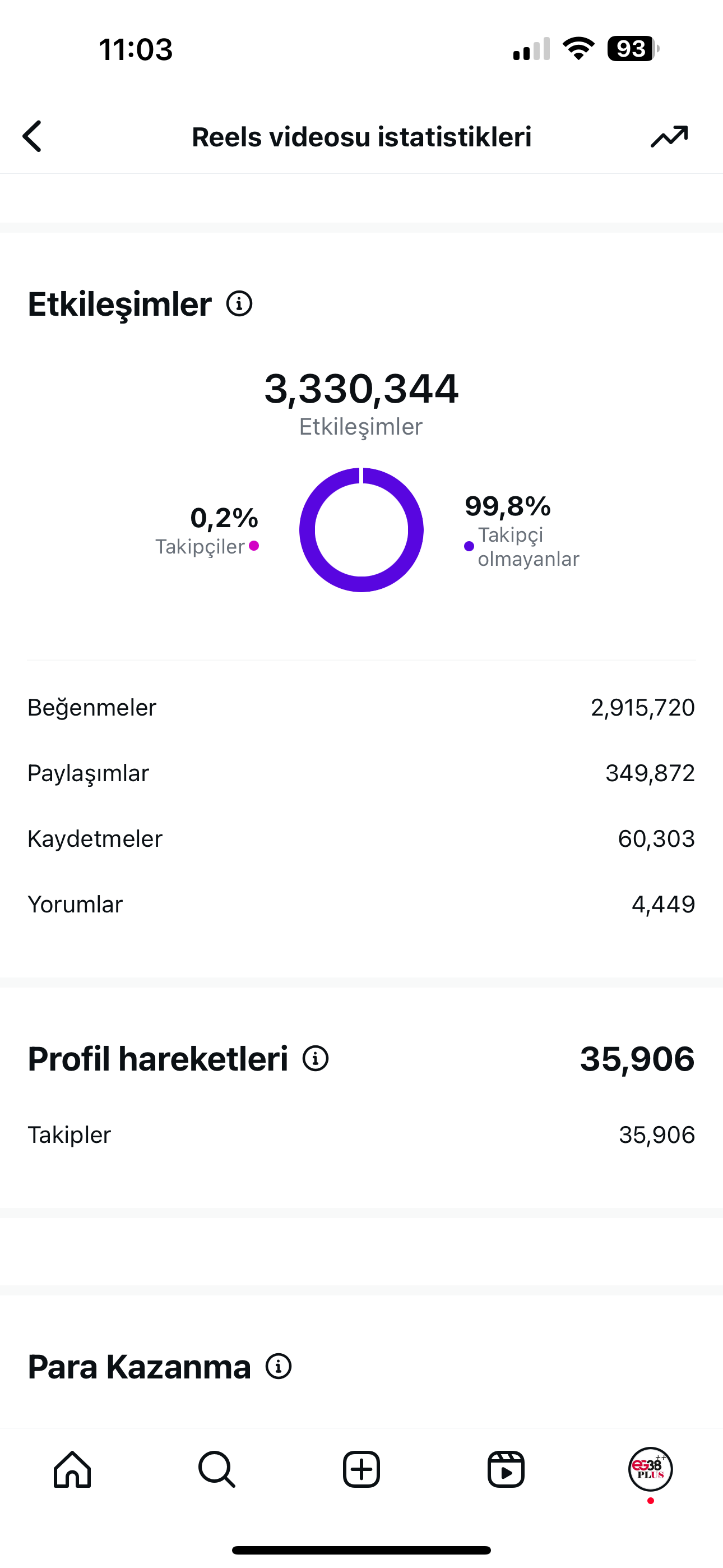The height and width of the screenshot is (1568, 723).
Task: Tap the info icon beside Etkileşimler
Action: (239, 303)
